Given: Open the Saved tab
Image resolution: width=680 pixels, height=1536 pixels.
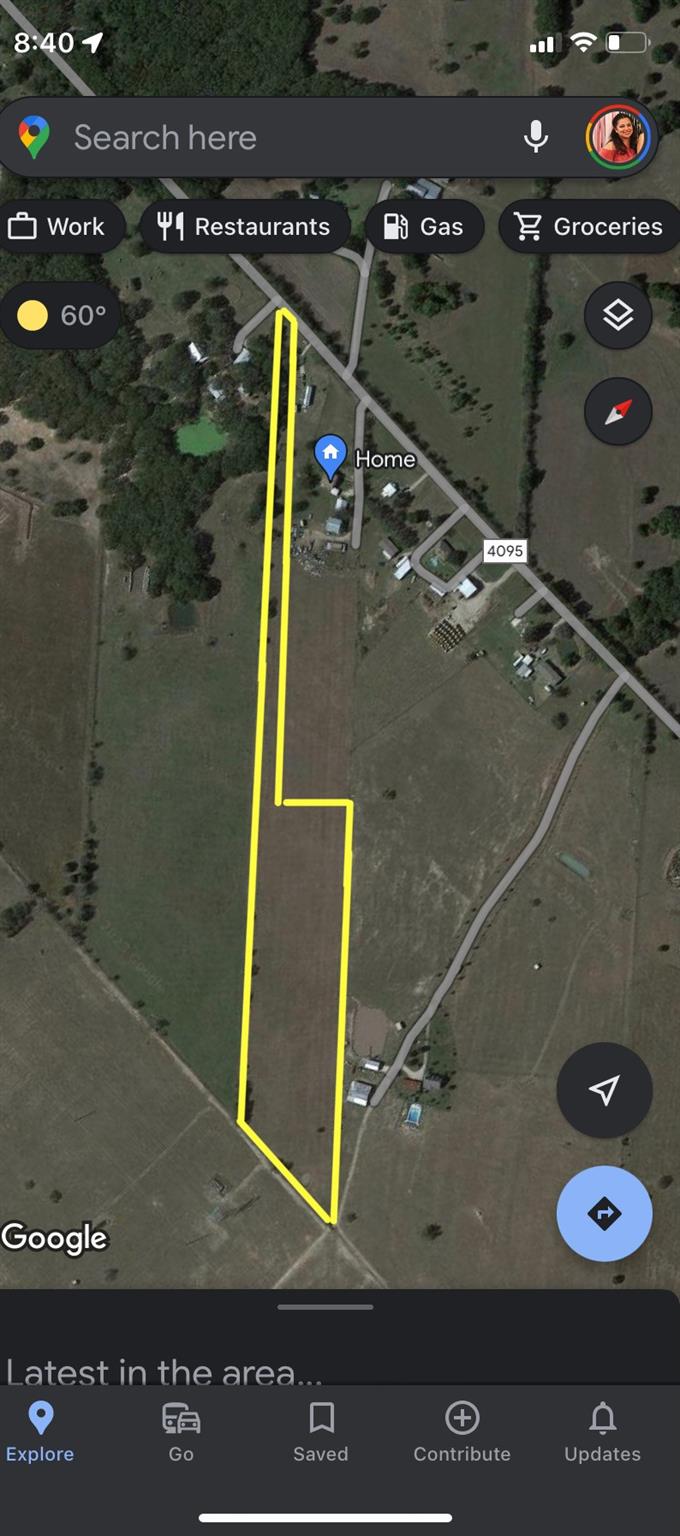Looking at the screenshot, I should click(321, 1432).
